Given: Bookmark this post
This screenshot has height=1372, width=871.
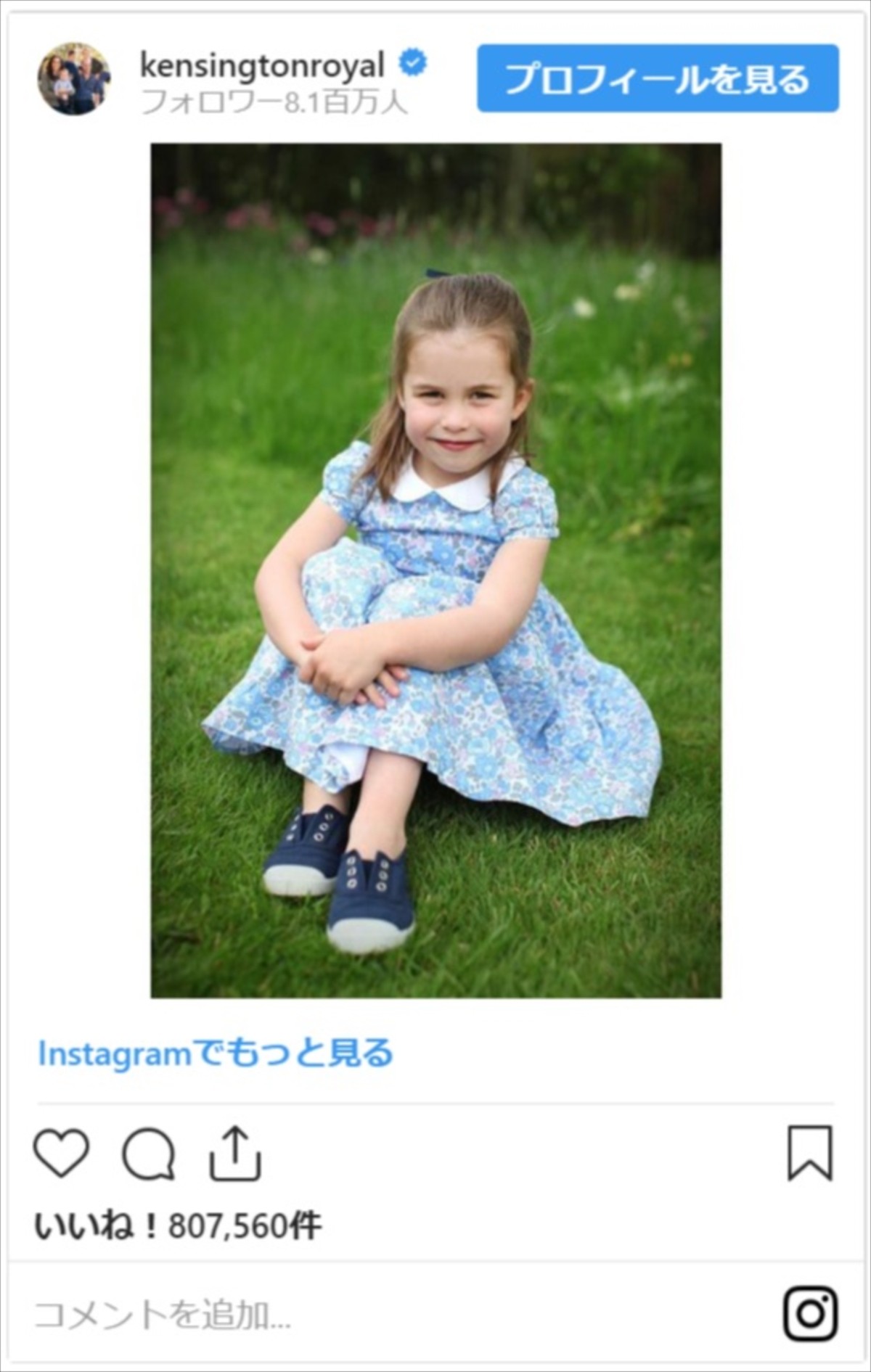Looking at the screenshot, I should (x=810, y=1153).
